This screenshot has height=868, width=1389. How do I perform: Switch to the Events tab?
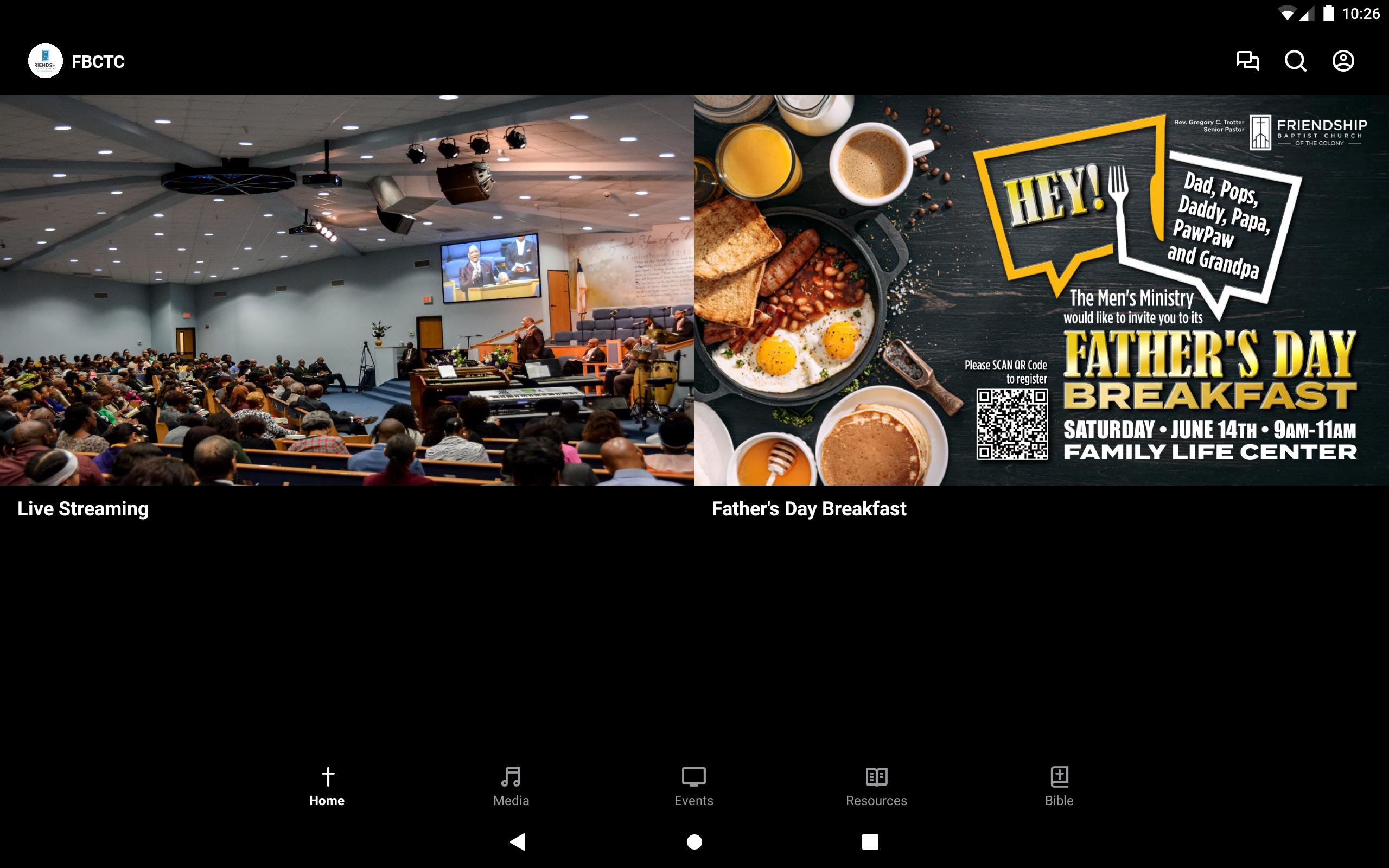point(693,786)
